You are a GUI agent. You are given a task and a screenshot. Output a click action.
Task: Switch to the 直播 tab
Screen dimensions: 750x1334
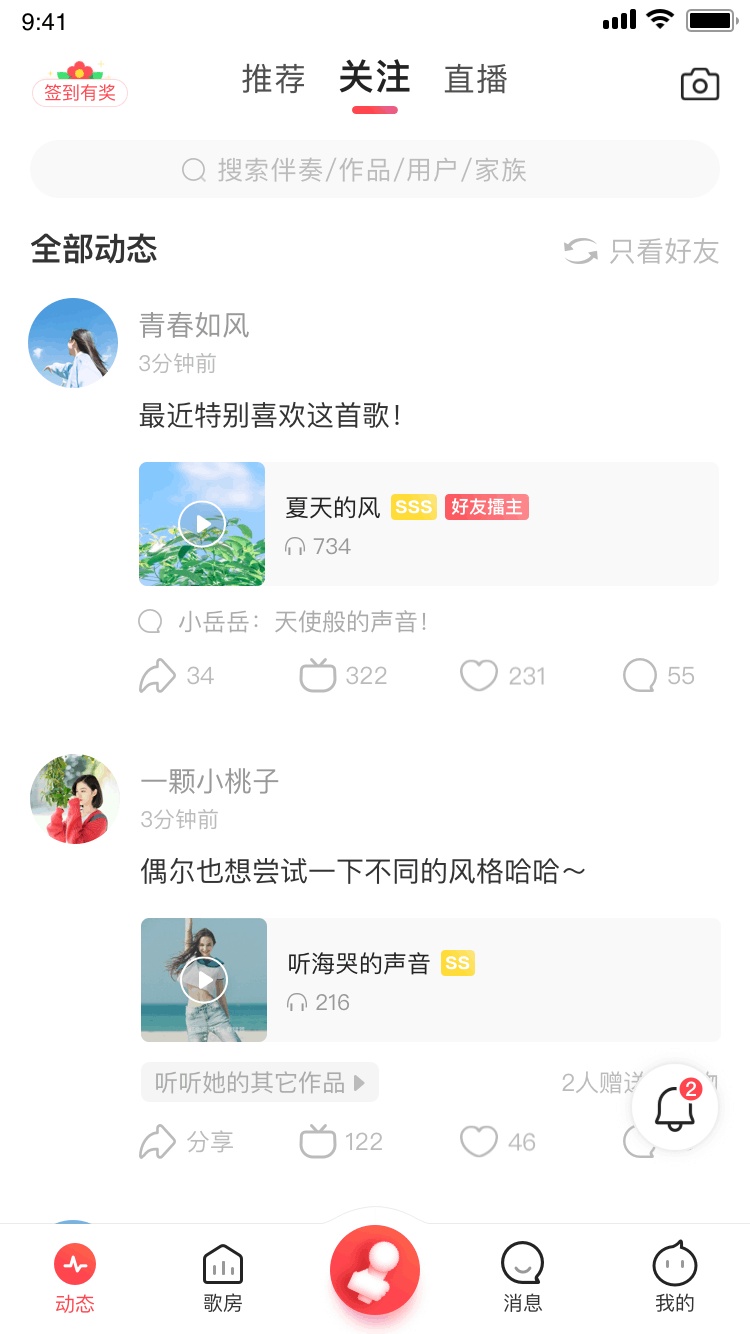pyautogui.click(x=475, y=79)
